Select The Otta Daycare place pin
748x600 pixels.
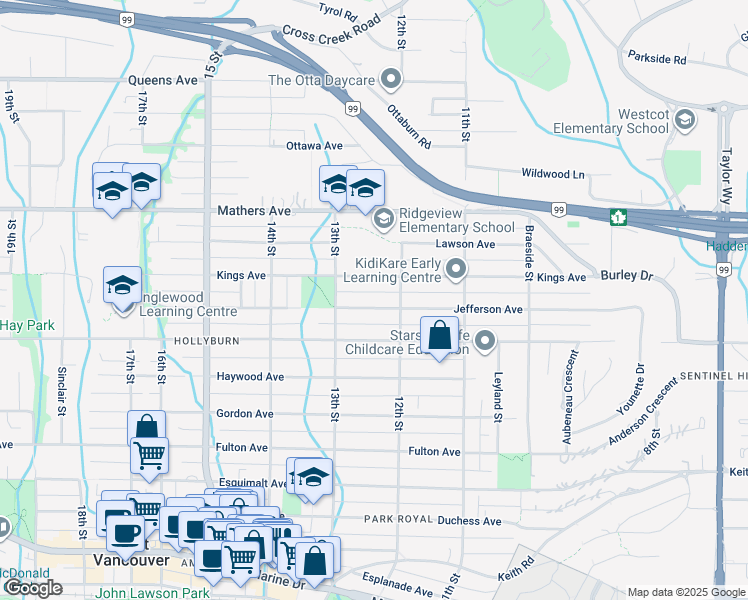[x=391, y=79]
